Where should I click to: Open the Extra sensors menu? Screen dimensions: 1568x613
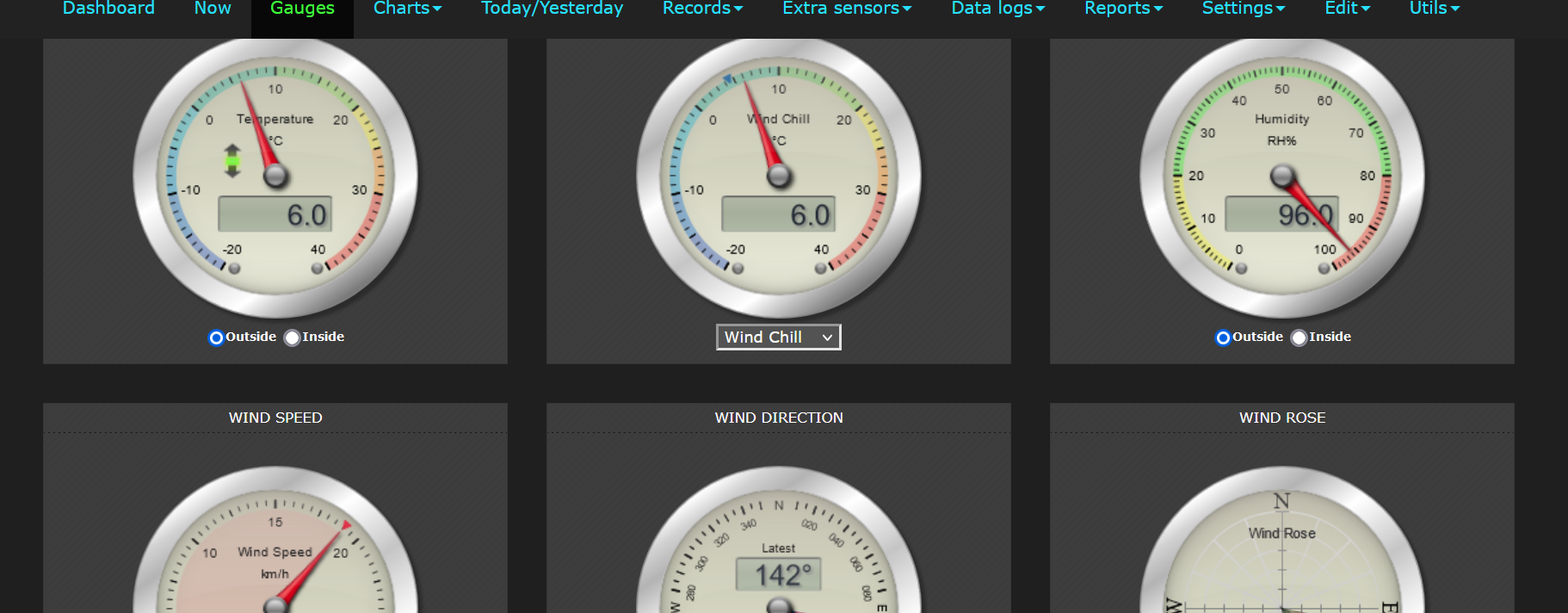(846, 9)
